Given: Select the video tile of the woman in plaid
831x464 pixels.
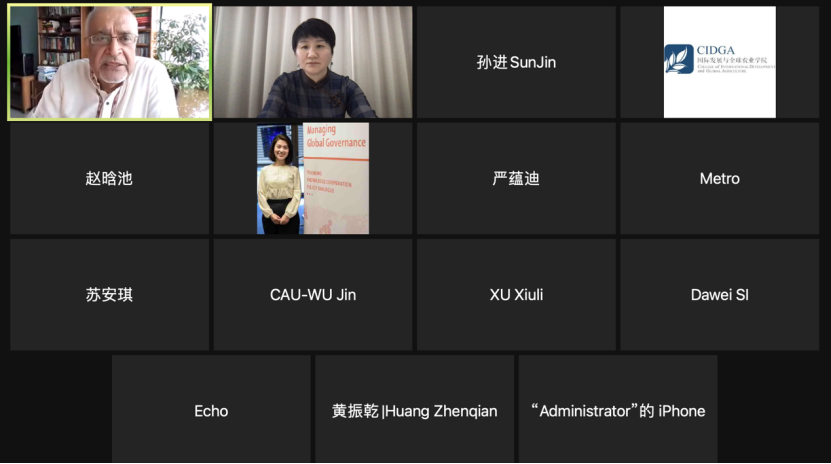Looking at the screenshot, I should click(313, 62).
